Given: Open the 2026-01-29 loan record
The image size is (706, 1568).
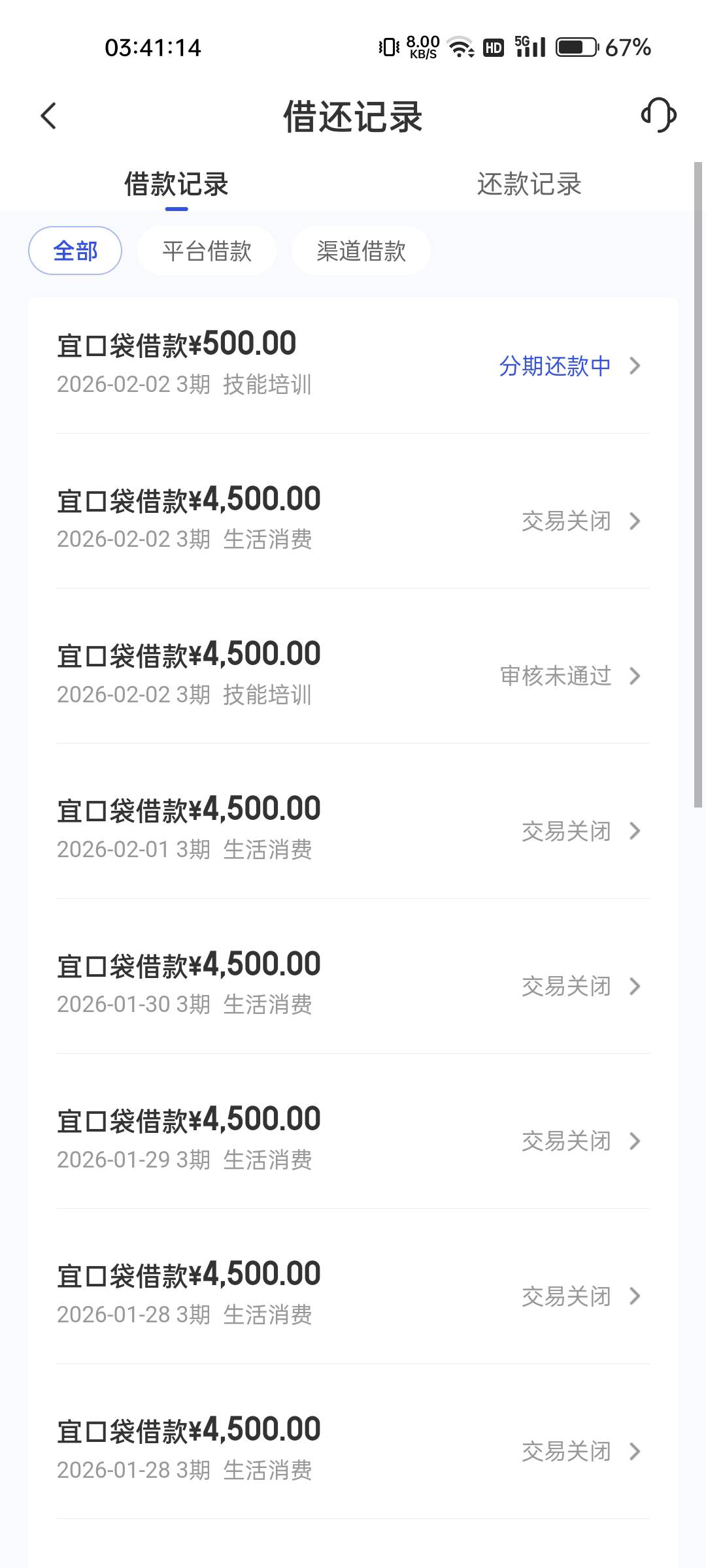Looking at the screenshot, I should [x=353, y=1140].
